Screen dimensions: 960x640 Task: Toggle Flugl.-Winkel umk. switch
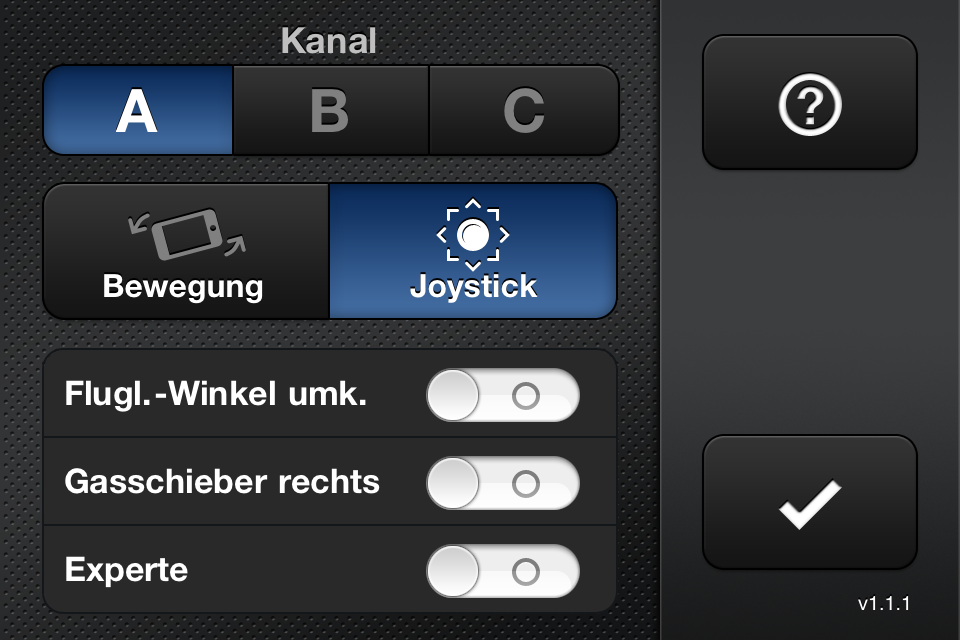[503, 395]
